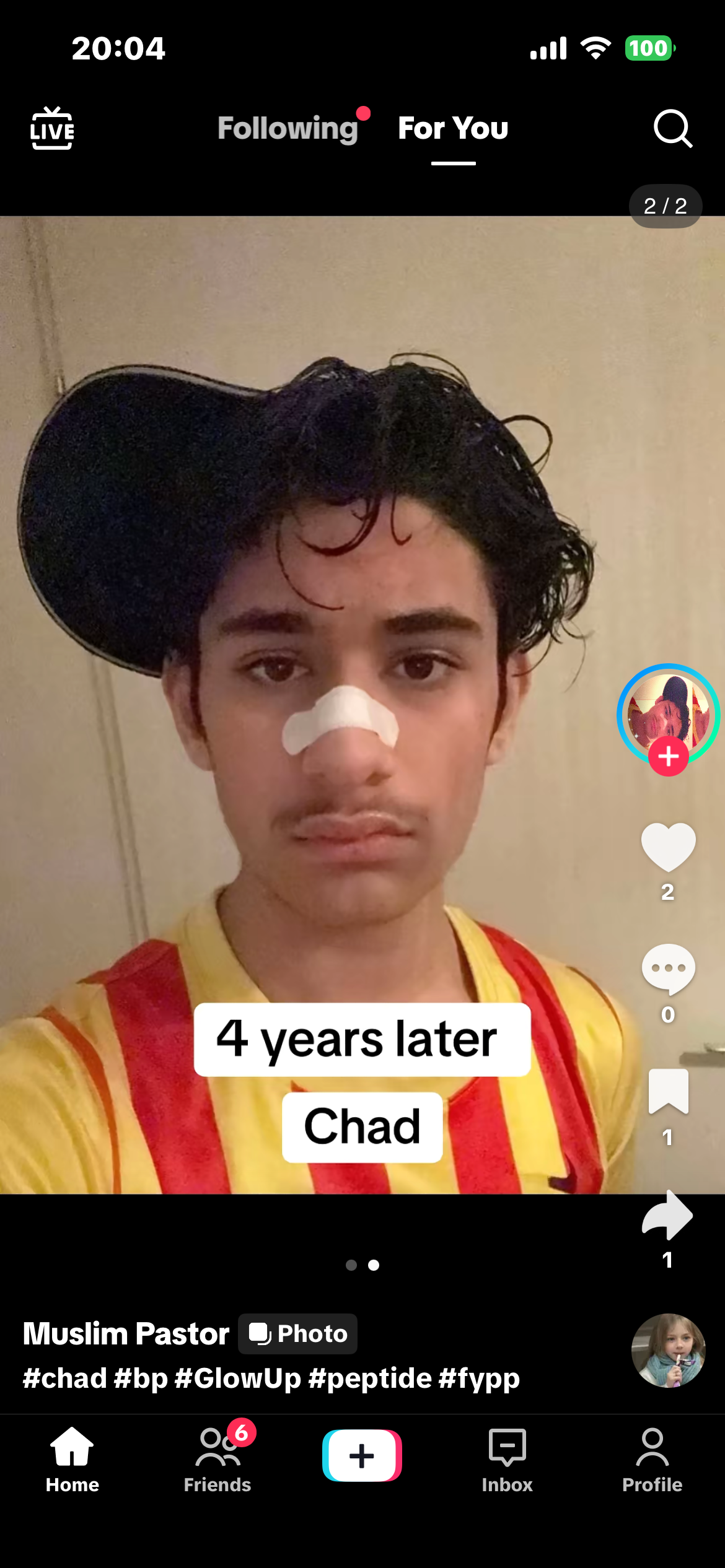Go to the Profile tab
Viewport: 725px width, 1568px height.
(652, 1458)
